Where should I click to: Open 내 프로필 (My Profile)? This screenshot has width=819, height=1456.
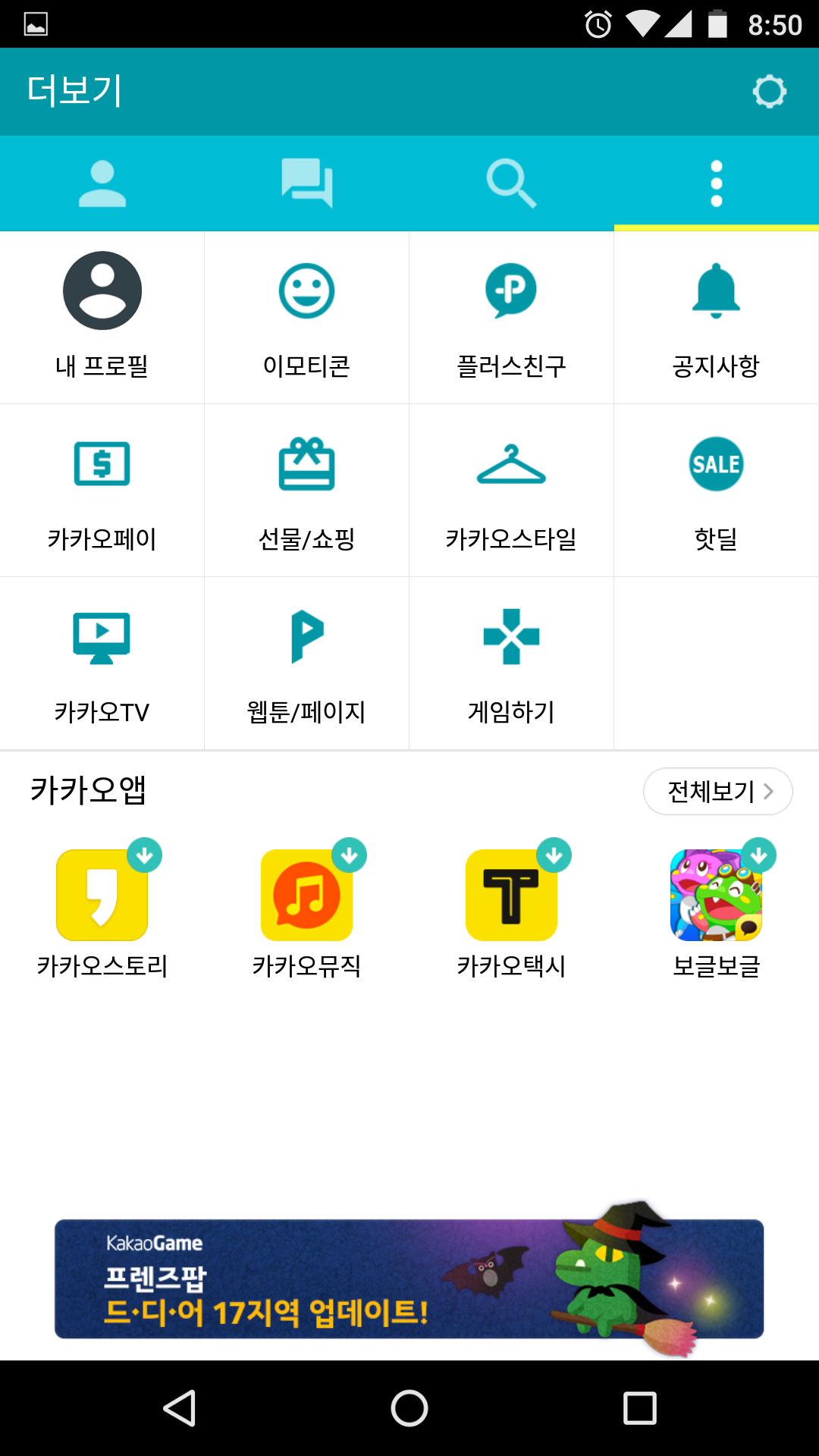[x=102, y=317]
